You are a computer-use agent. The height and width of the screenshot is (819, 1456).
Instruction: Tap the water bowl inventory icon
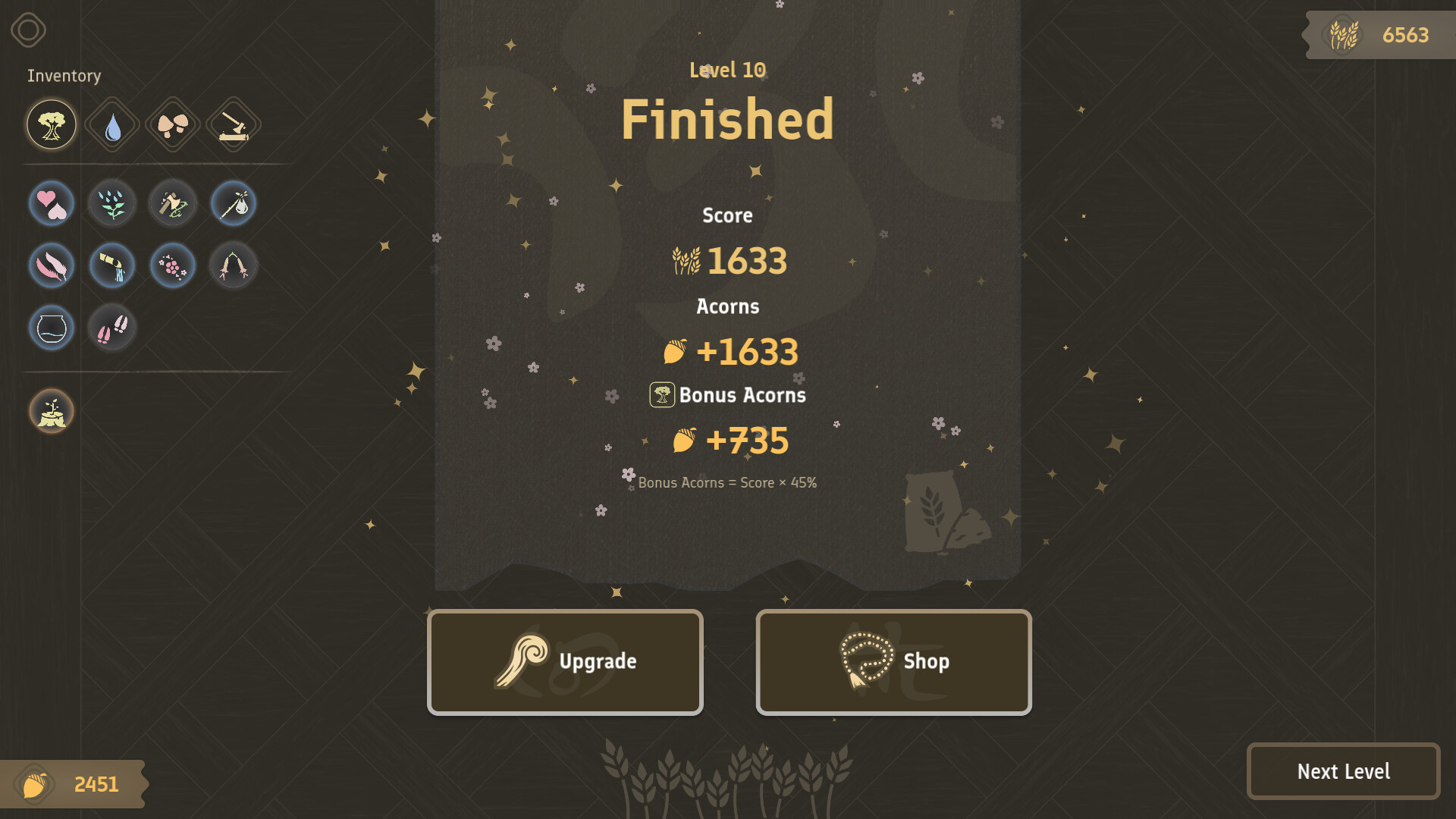click(x=52, y=328)
